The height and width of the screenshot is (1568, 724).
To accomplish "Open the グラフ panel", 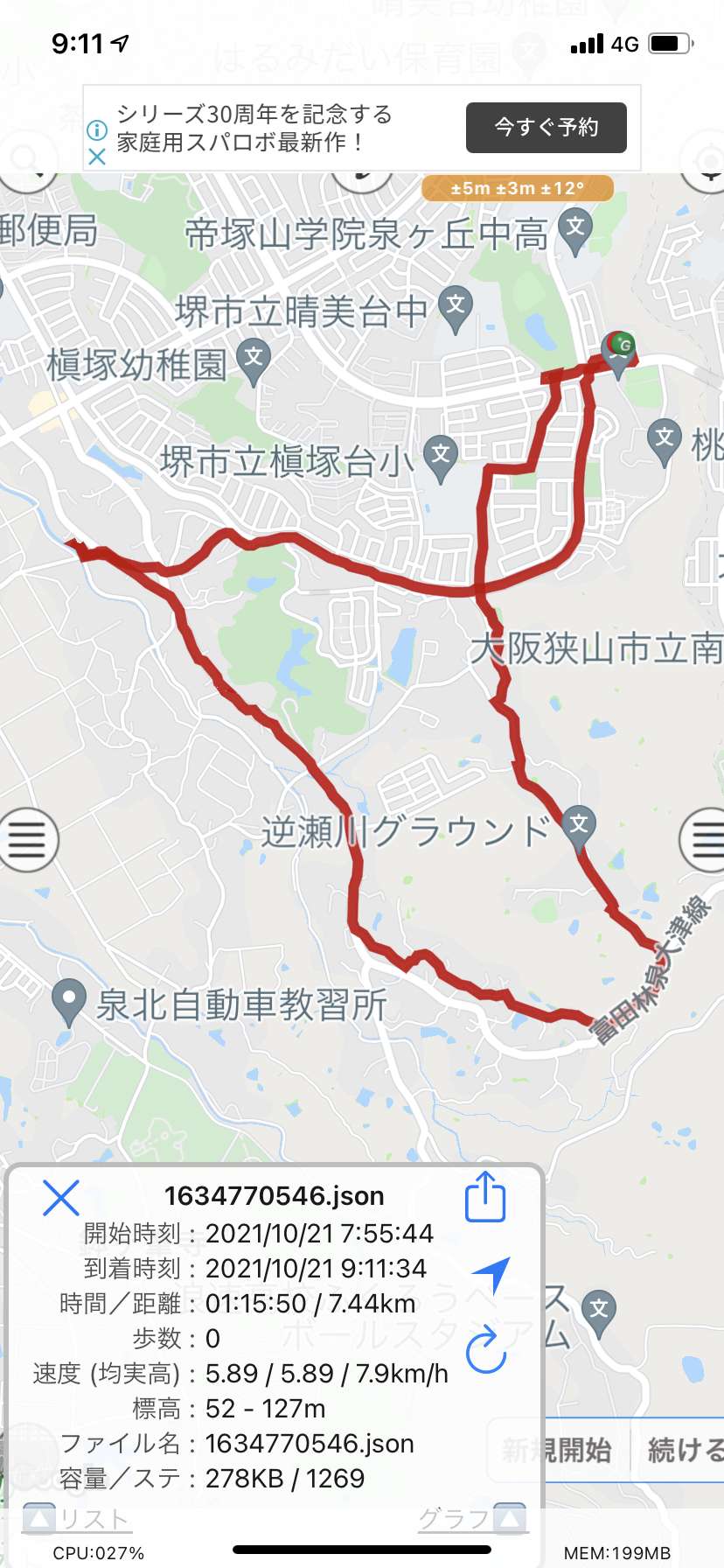I will pos(472,1520).
